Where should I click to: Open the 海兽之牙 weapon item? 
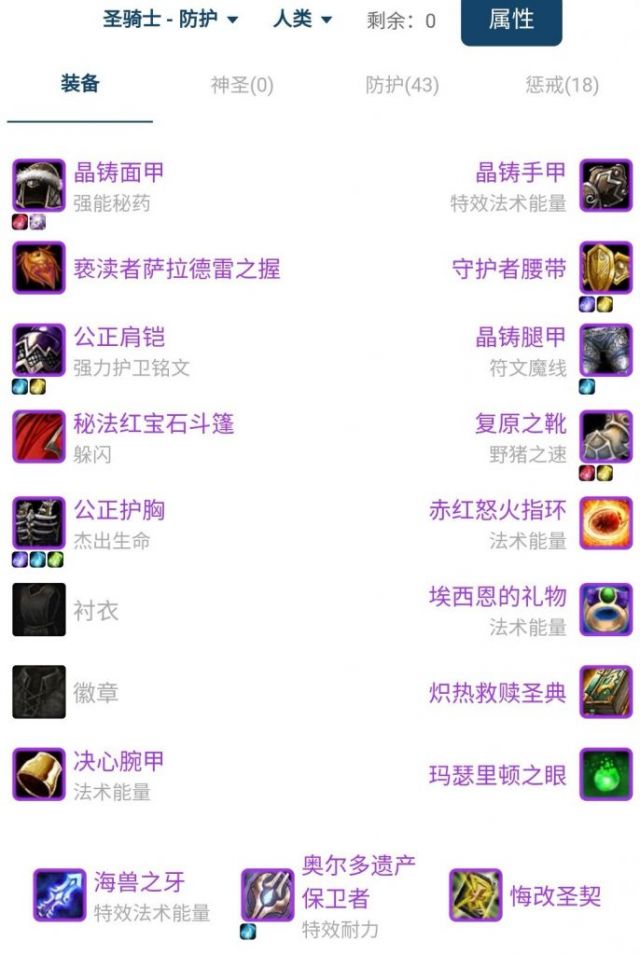click(x=139, y=883)
